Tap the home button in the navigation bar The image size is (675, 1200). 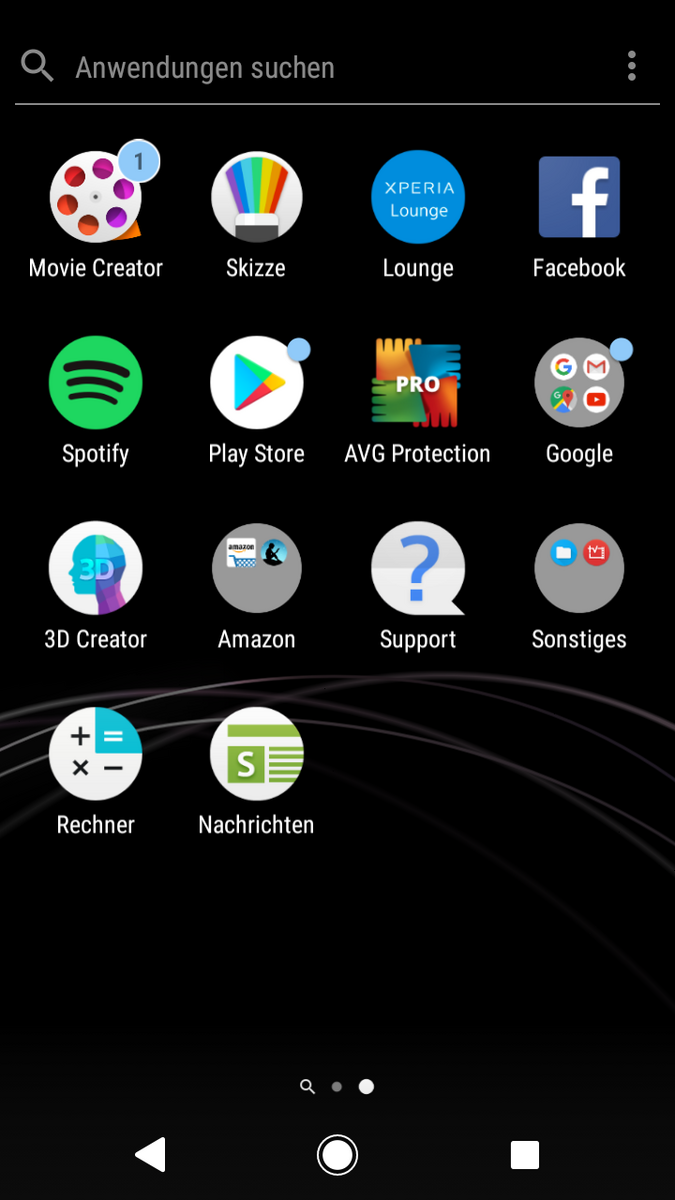(x=337, y=1155)
